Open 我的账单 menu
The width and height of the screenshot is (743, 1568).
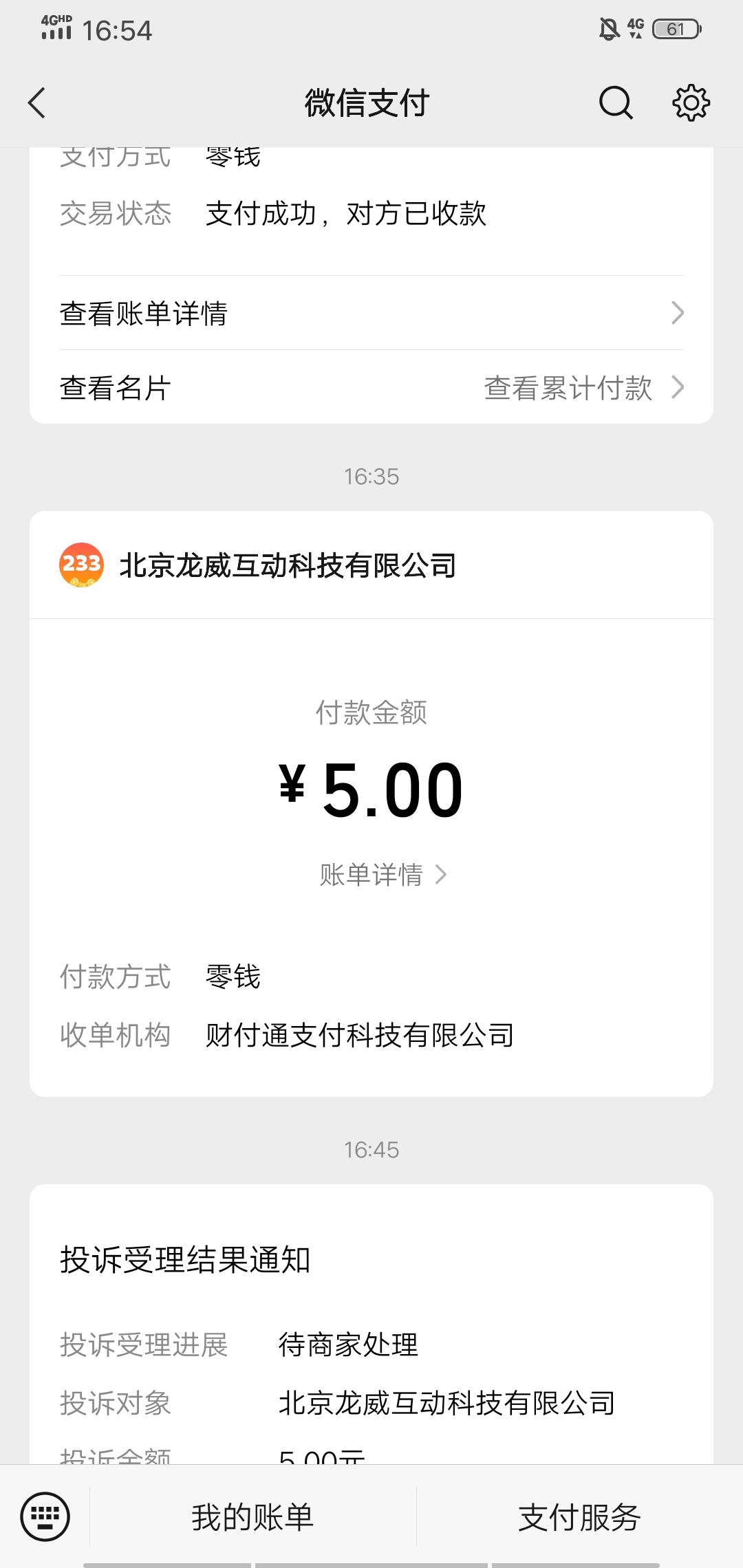pyautogui.click(x=252, y=1517)
